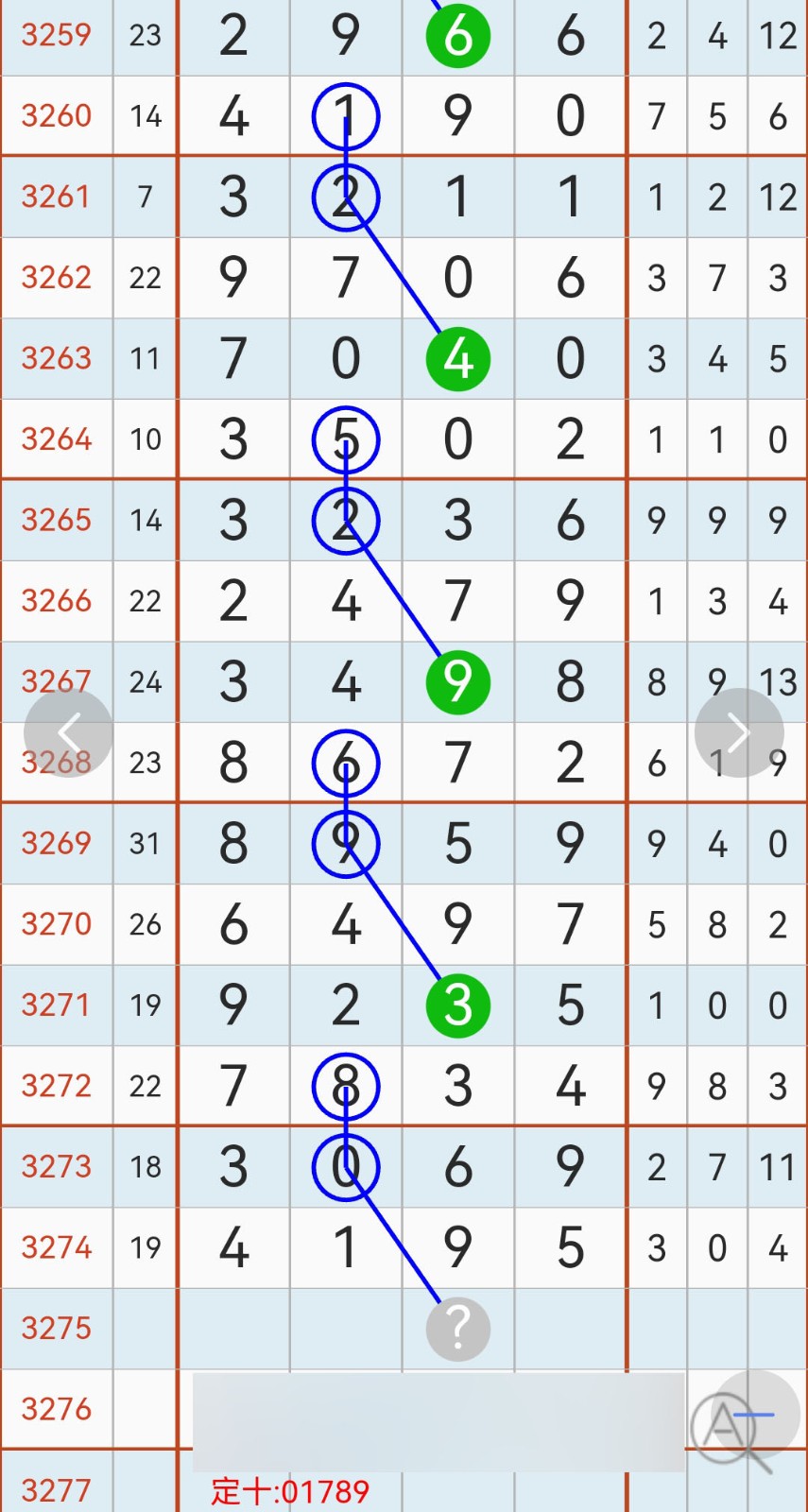Open issue number 3277 entry
The height and width of the screenshot is (1512, 808).
pos(55,1489)
